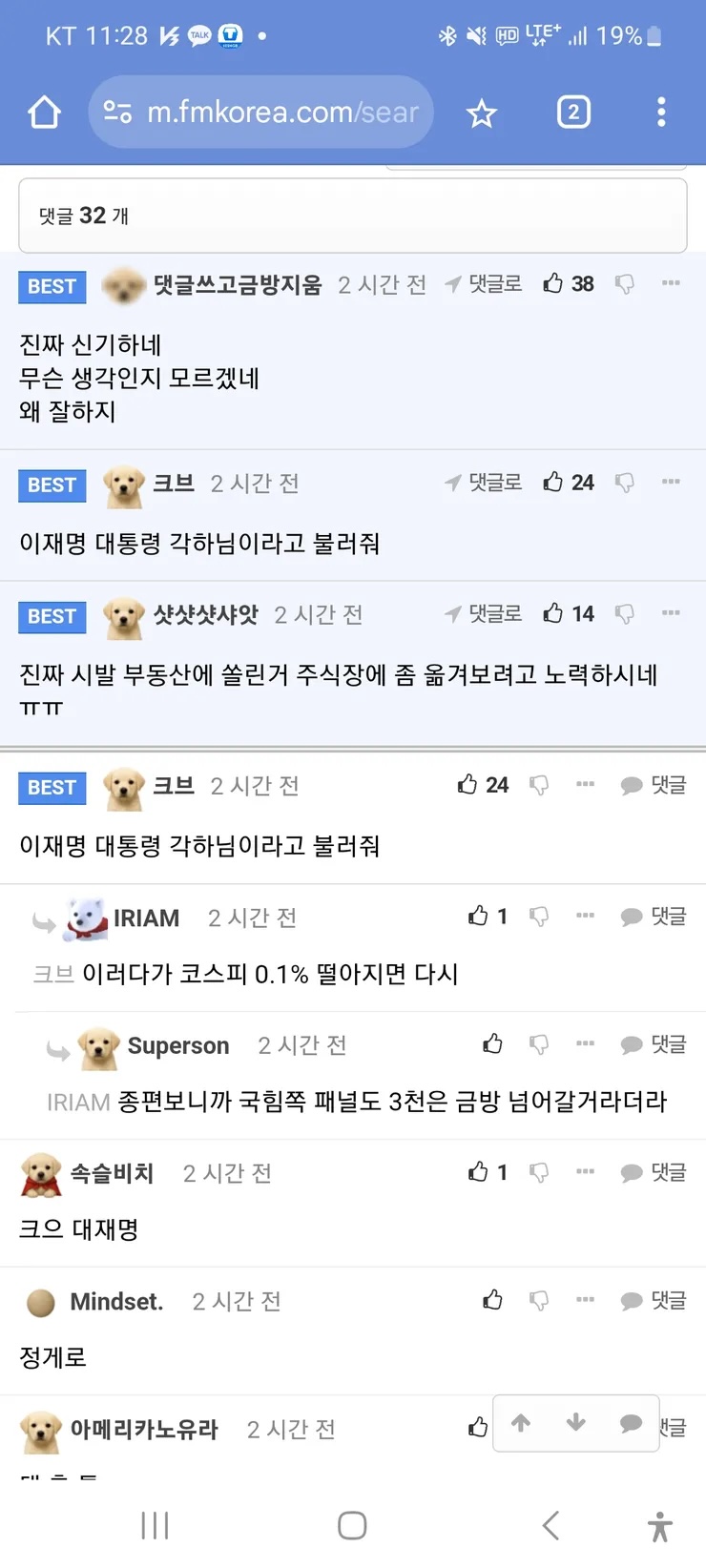Open the browser home page

44,113
